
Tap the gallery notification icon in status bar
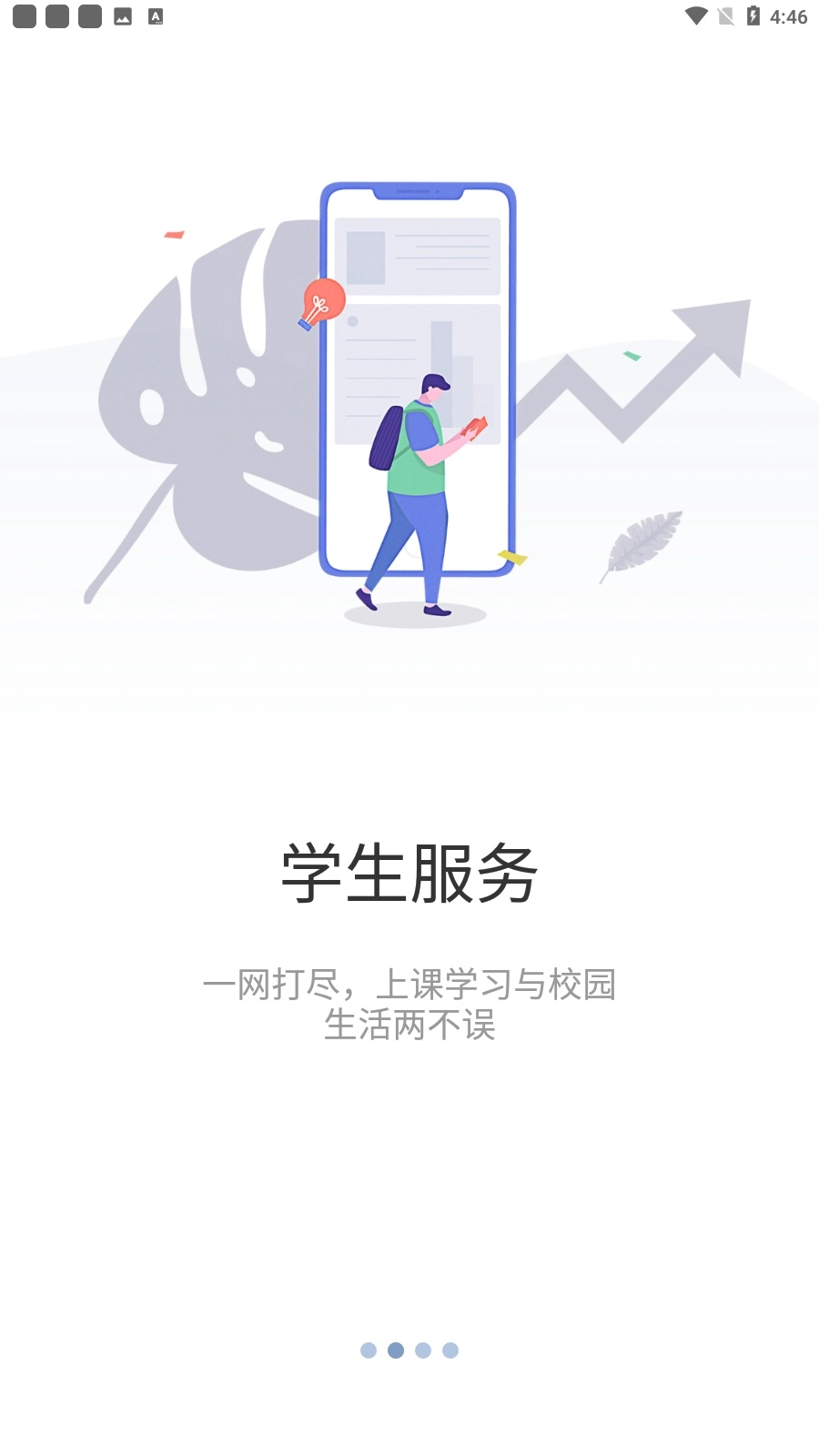[122, 15]
